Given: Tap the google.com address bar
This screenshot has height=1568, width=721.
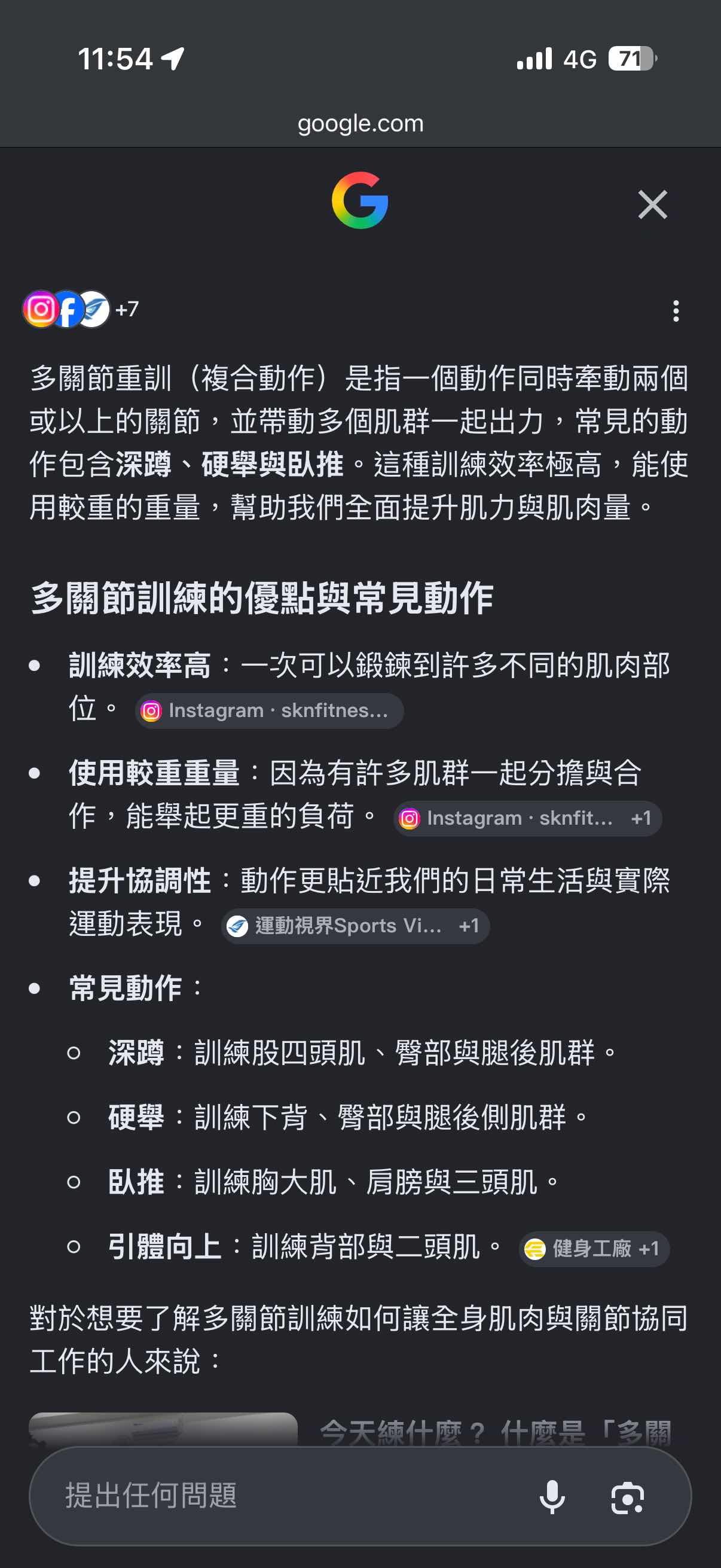Looking at the screenshot, I should coord(360,124).
